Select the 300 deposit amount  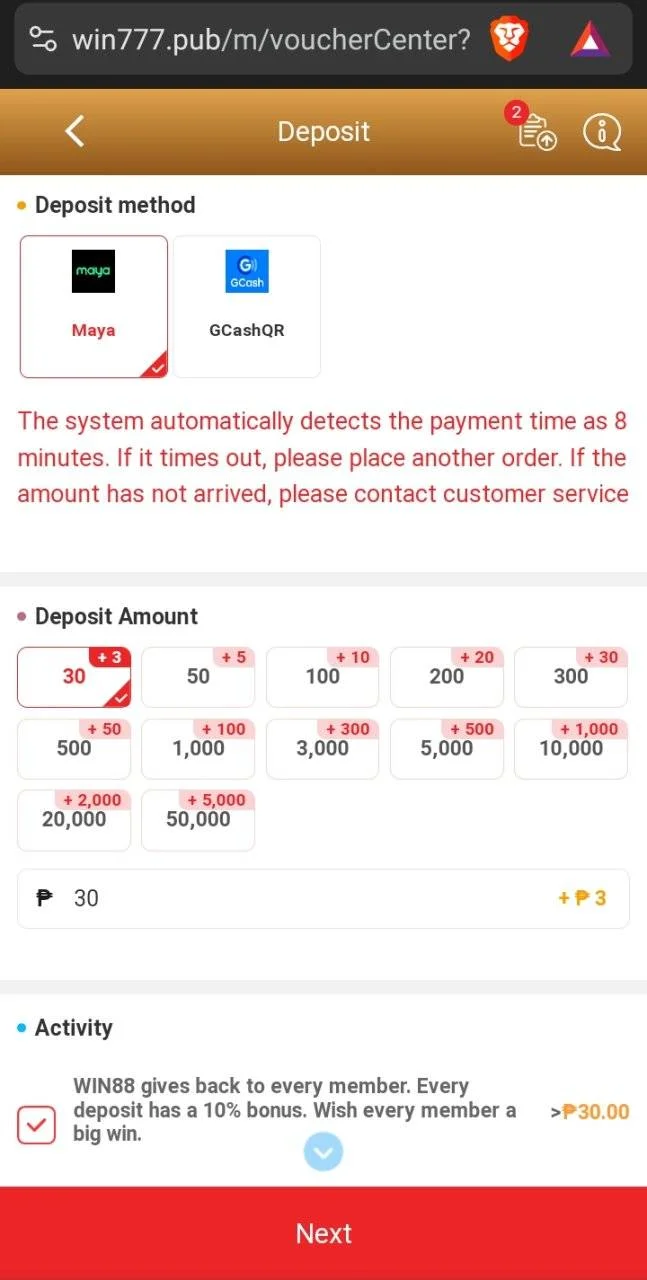[x=571, y=677]
